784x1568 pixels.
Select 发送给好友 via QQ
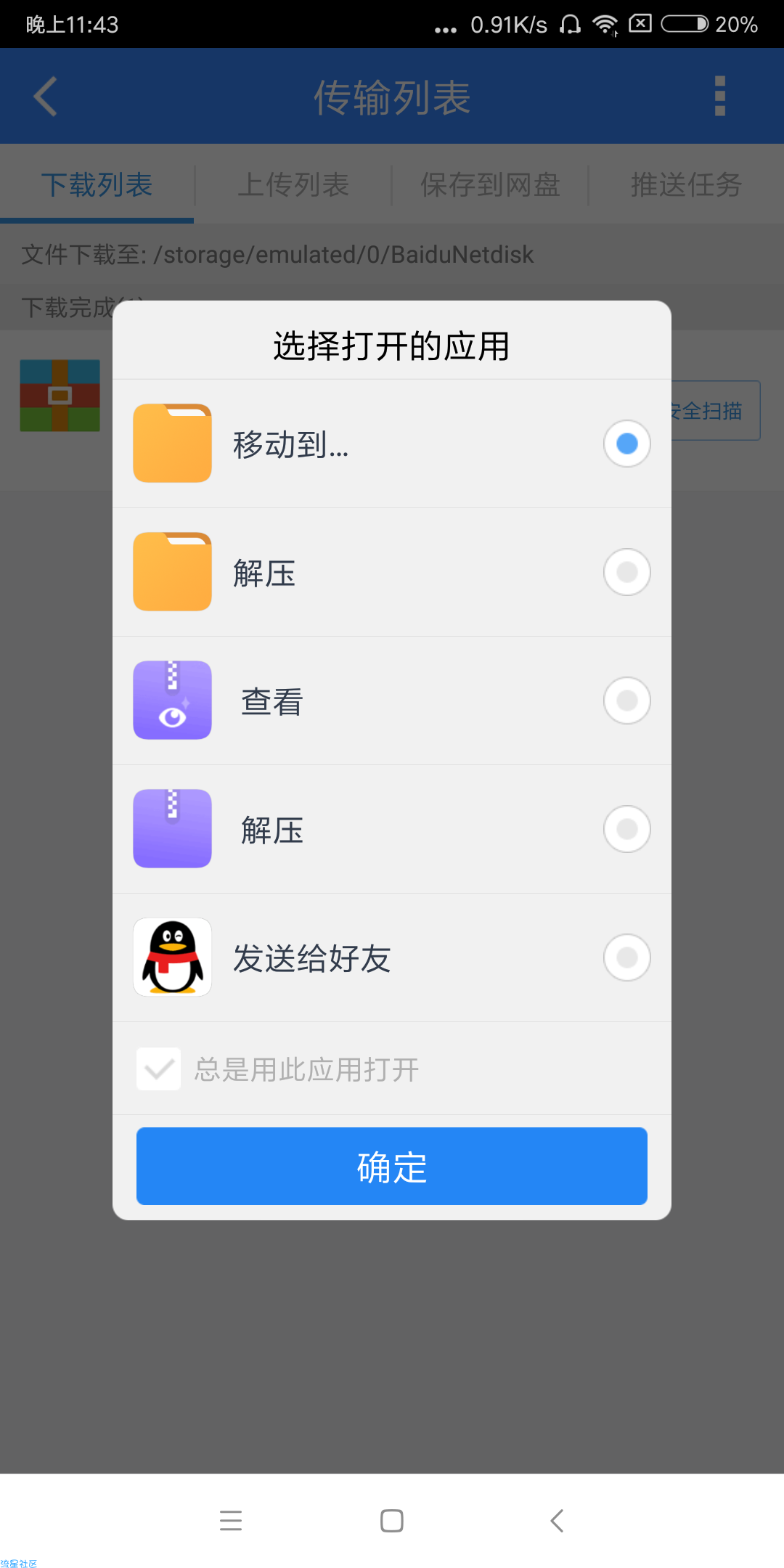click(x=392, y=957)
